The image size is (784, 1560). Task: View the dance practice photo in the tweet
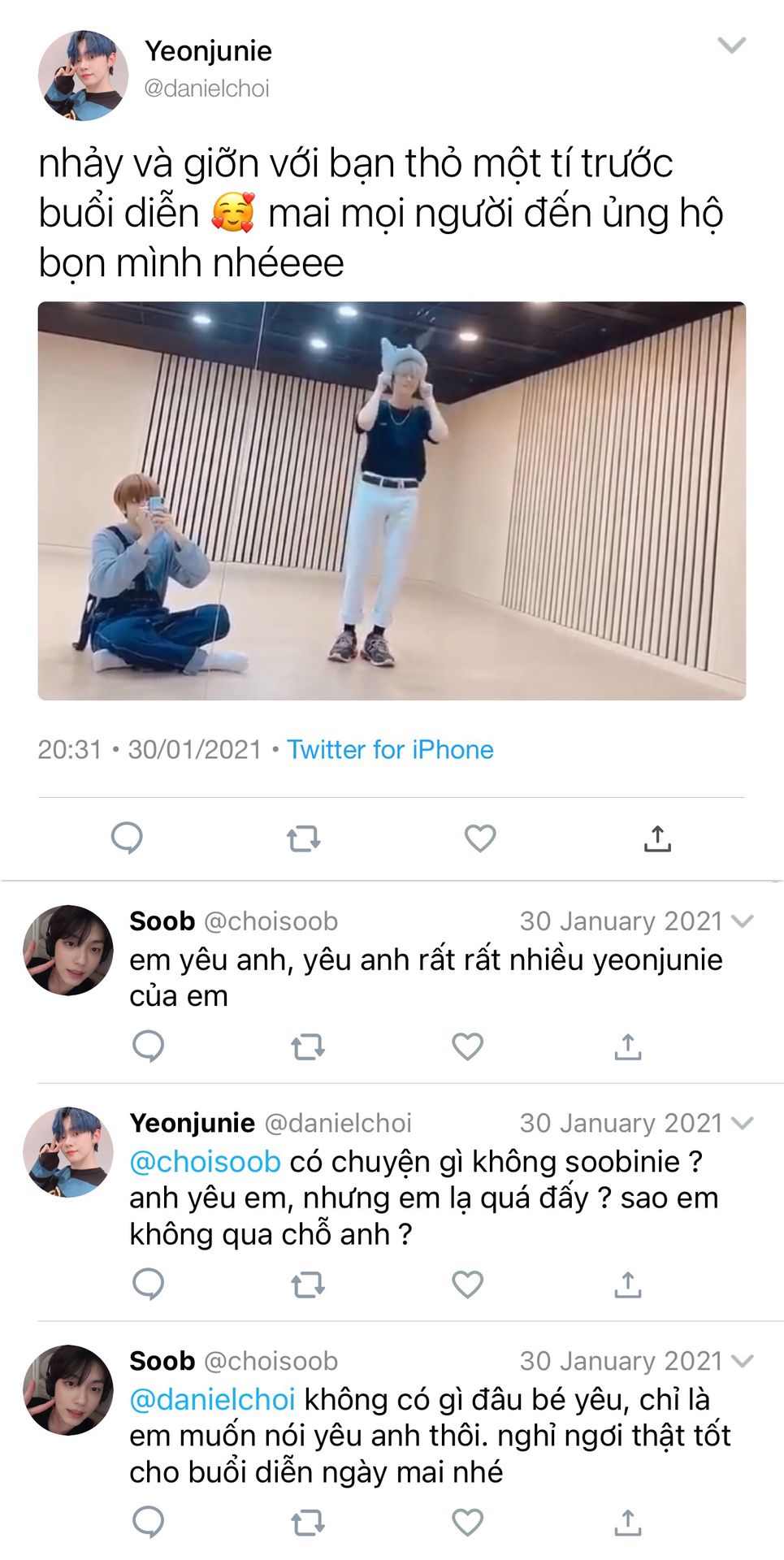pyautogui.click(x=392, y=500)
